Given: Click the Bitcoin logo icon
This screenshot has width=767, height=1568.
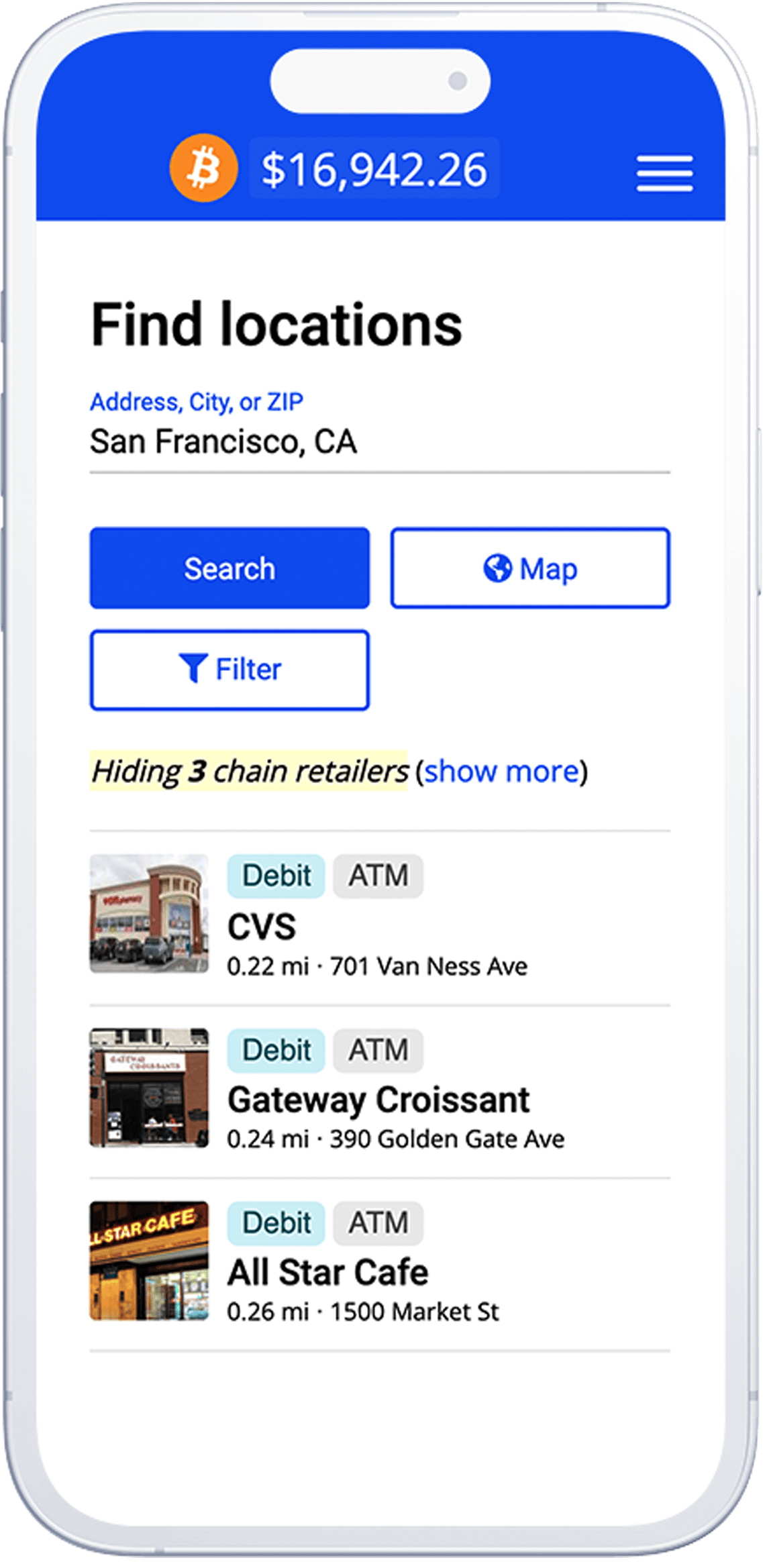Looking at the screenshot, I should coord(205,170).
